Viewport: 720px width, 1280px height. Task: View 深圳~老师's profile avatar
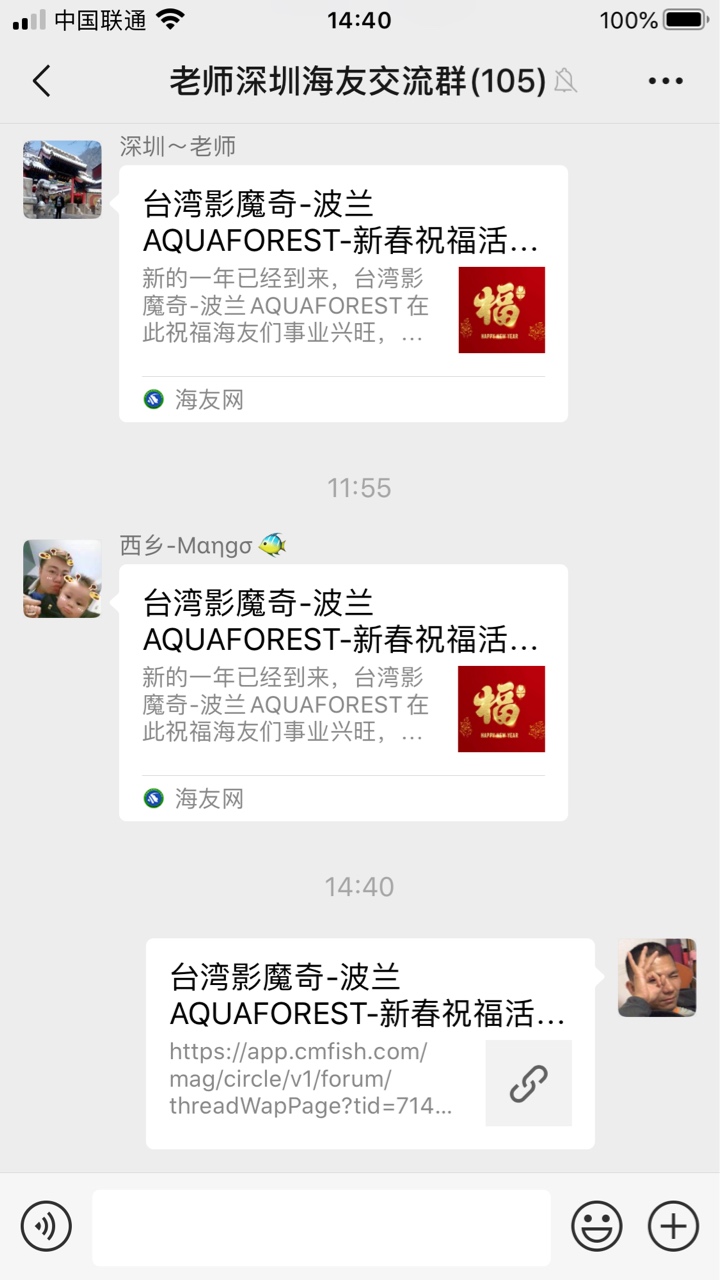coord(62,180)
